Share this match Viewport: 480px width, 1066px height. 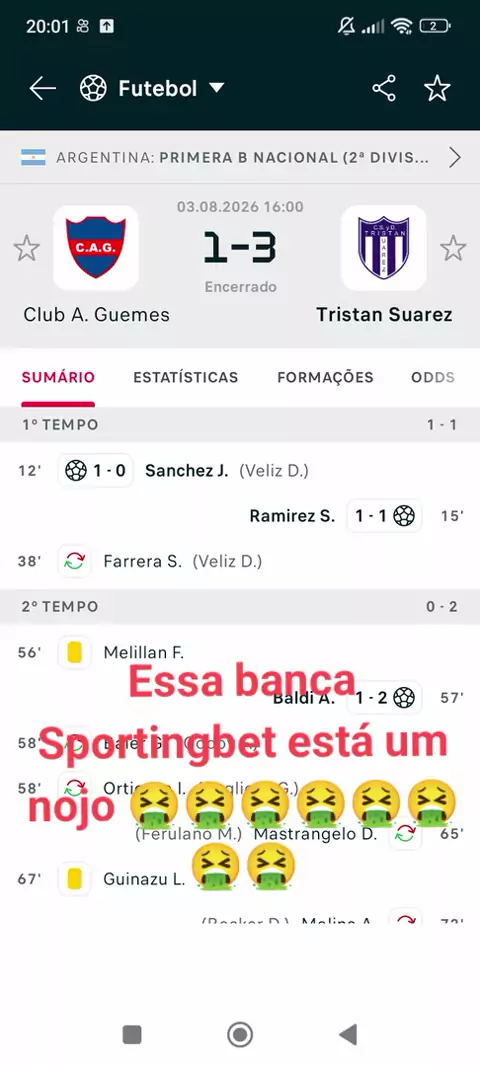tap(384, 88)
